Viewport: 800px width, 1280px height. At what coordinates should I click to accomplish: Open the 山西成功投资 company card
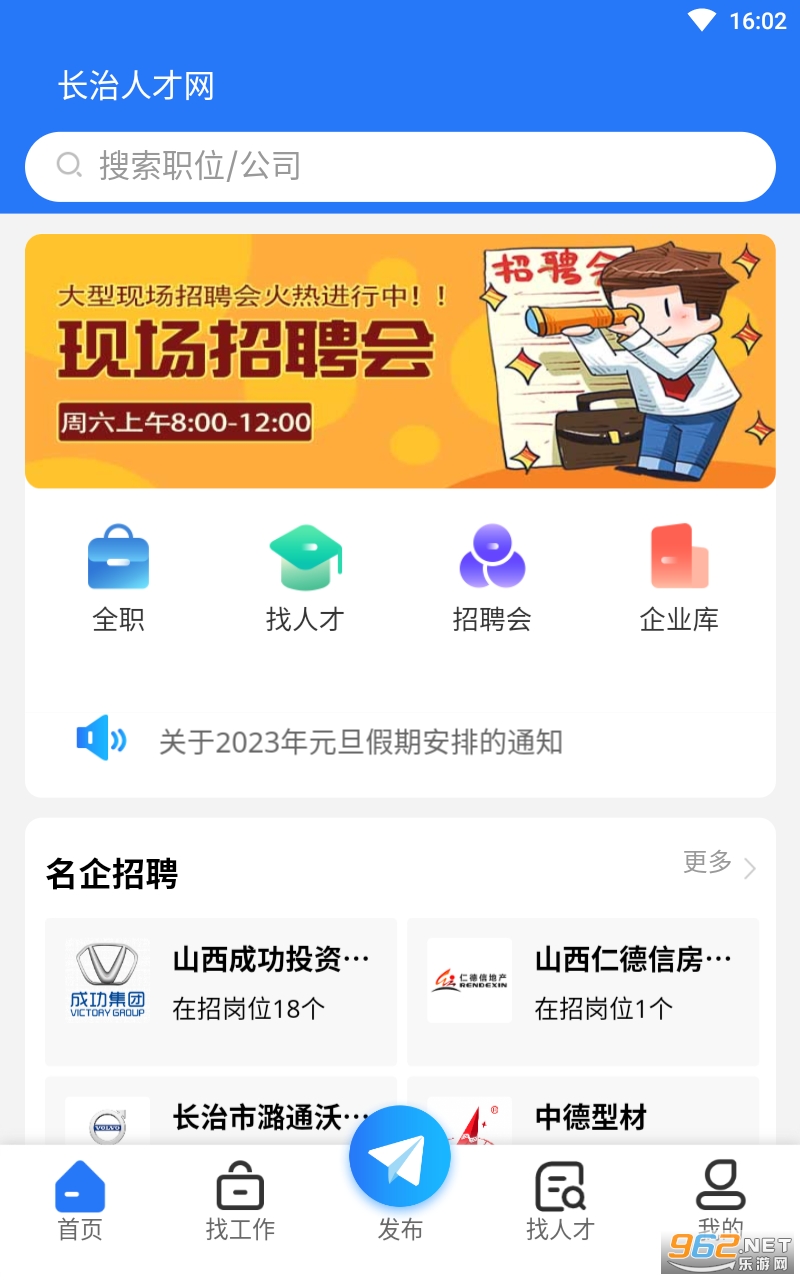tap(220, 991)
